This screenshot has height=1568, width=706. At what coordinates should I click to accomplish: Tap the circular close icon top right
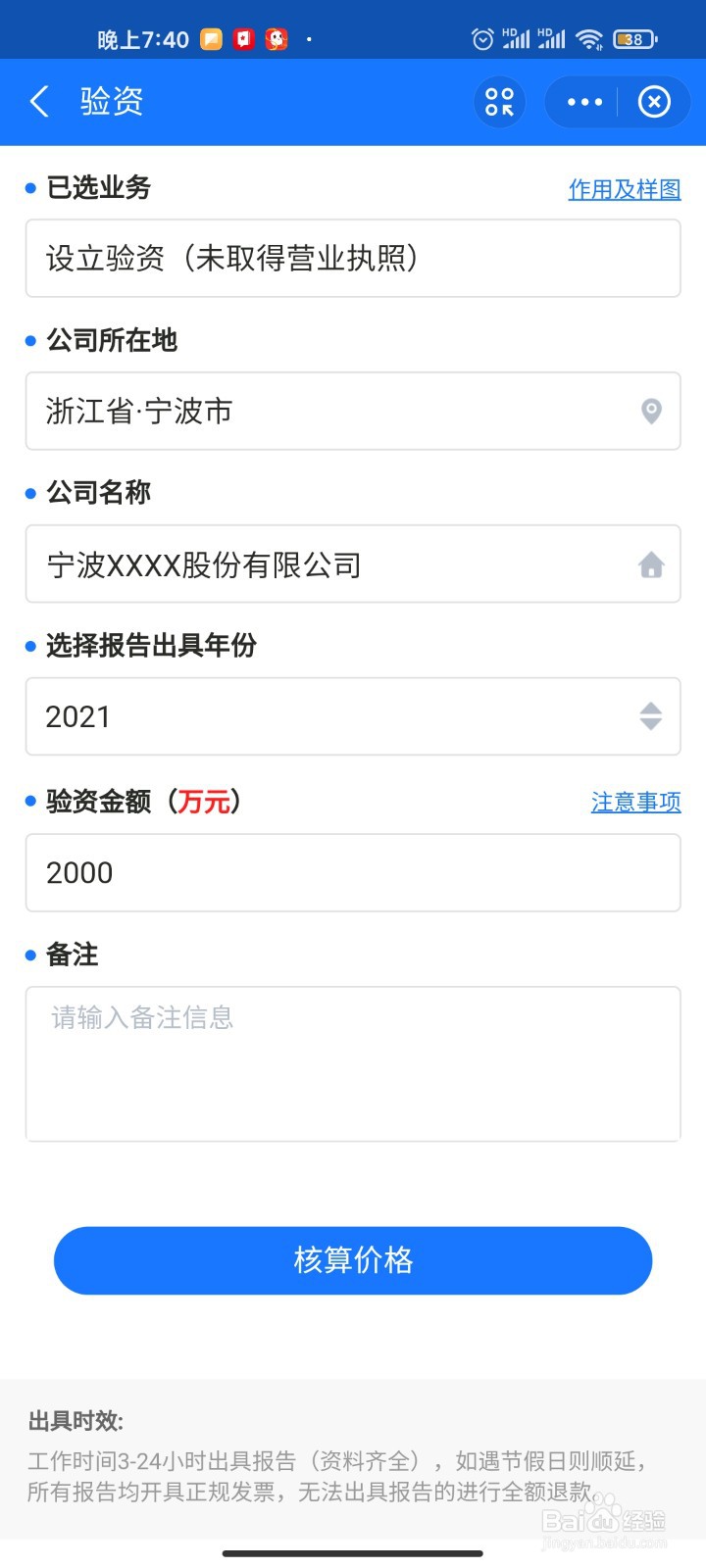(x=654, y=101)
